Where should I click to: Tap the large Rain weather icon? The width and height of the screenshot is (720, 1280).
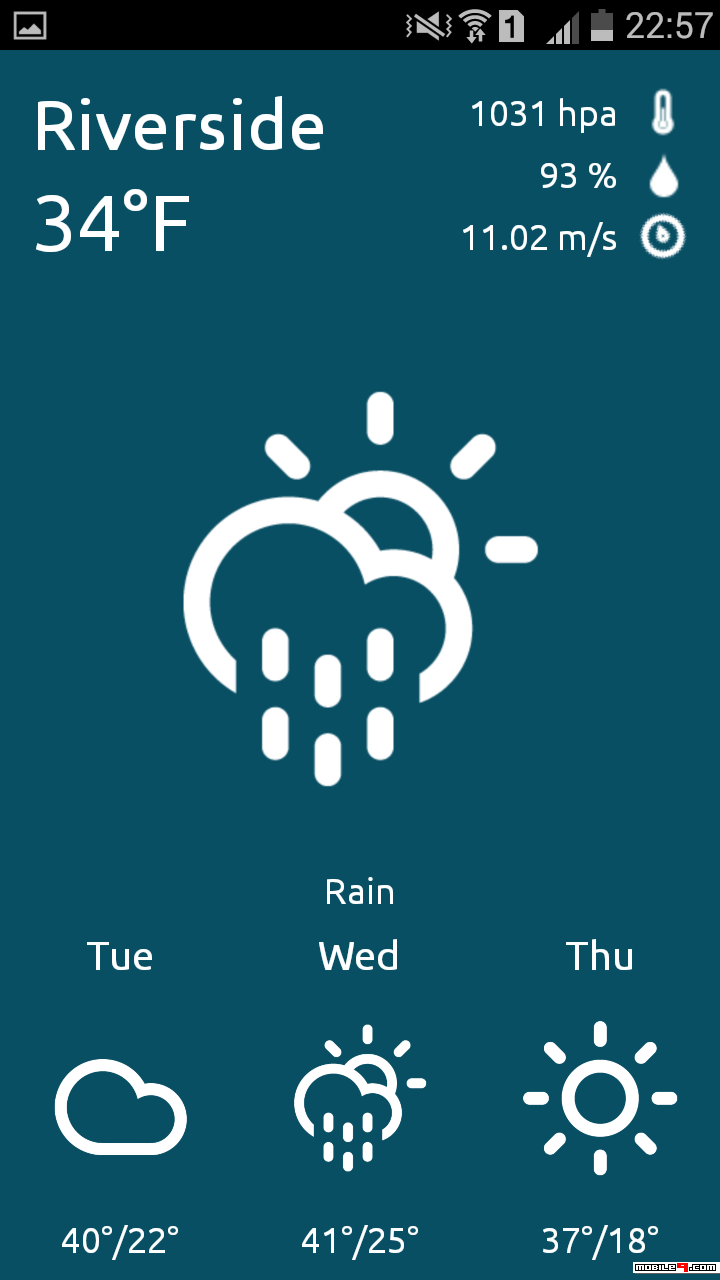[360, 589]
